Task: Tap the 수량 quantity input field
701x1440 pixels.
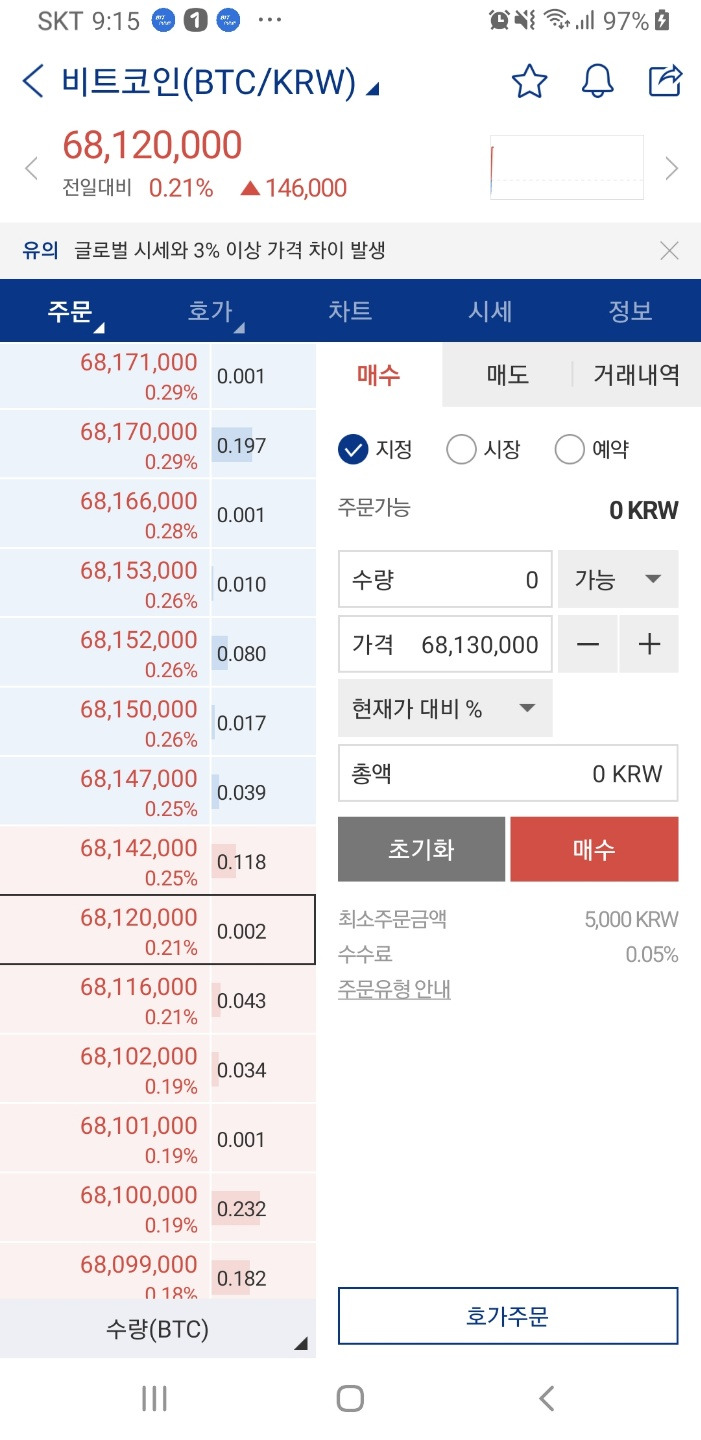Action: 445,579
